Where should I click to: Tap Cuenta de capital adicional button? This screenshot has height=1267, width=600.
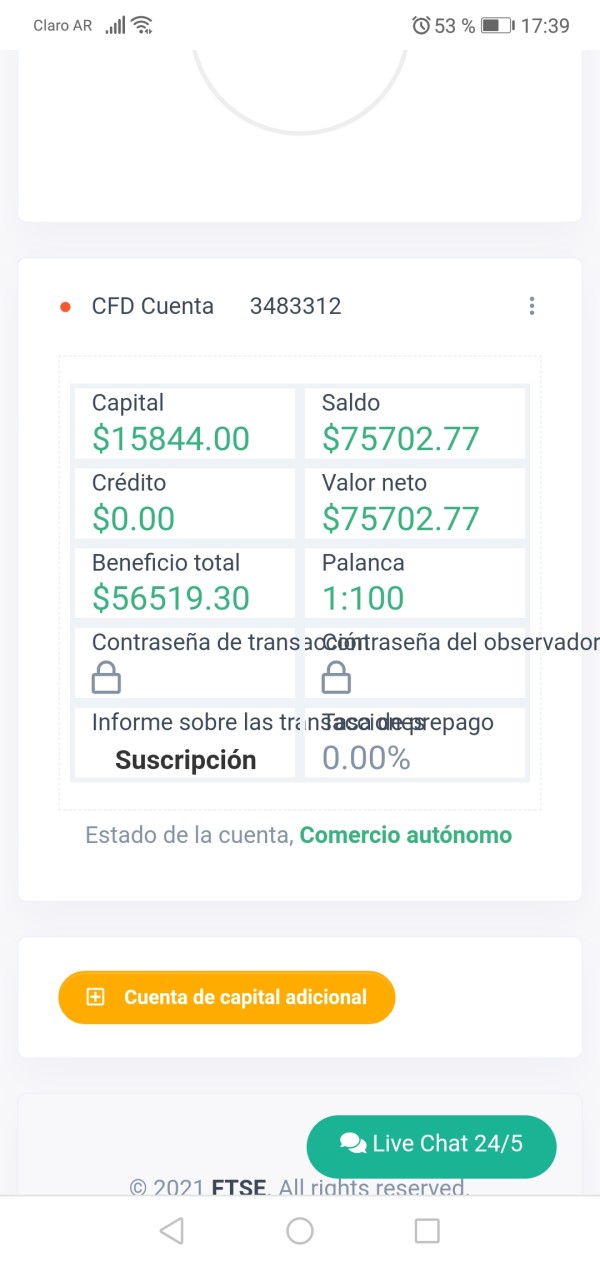point(227,997)
